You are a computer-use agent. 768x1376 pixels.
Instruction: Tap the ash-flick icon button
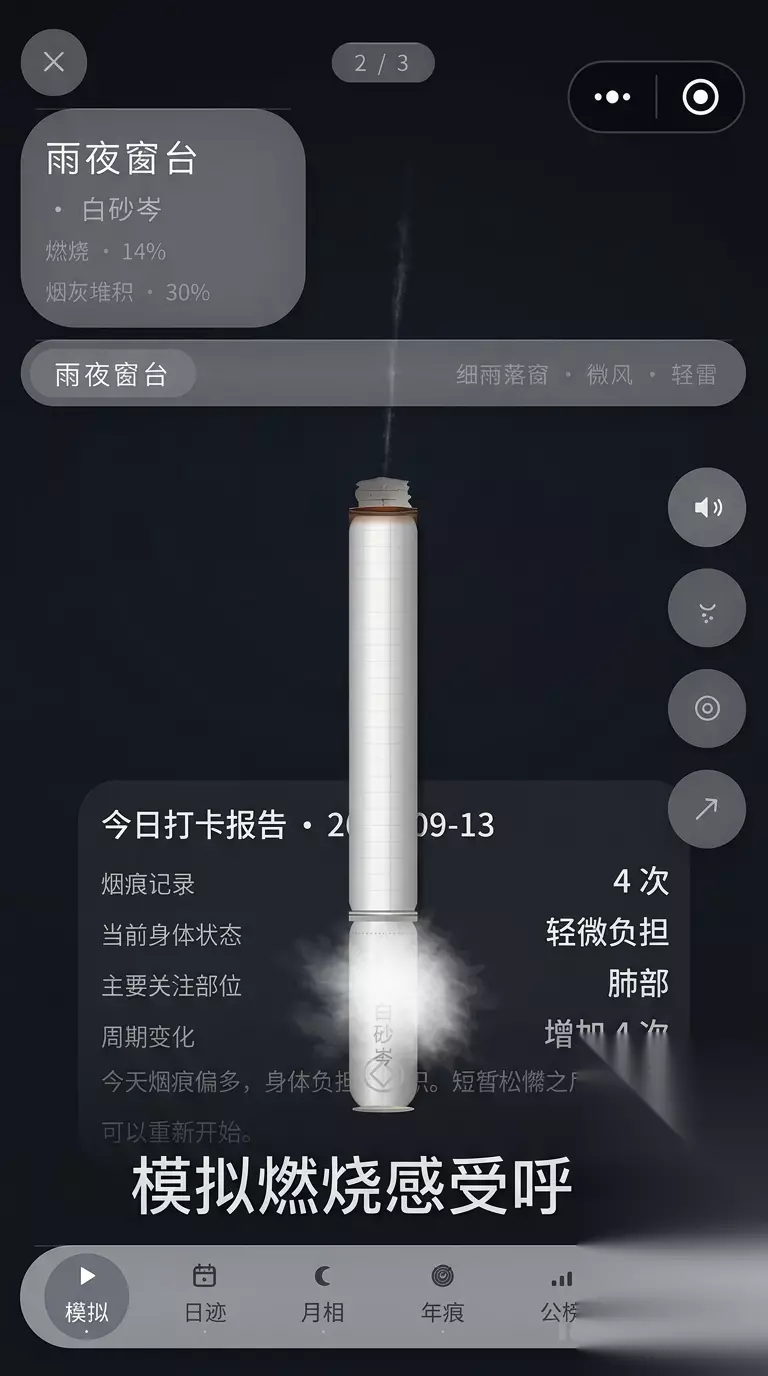point(707,608)
